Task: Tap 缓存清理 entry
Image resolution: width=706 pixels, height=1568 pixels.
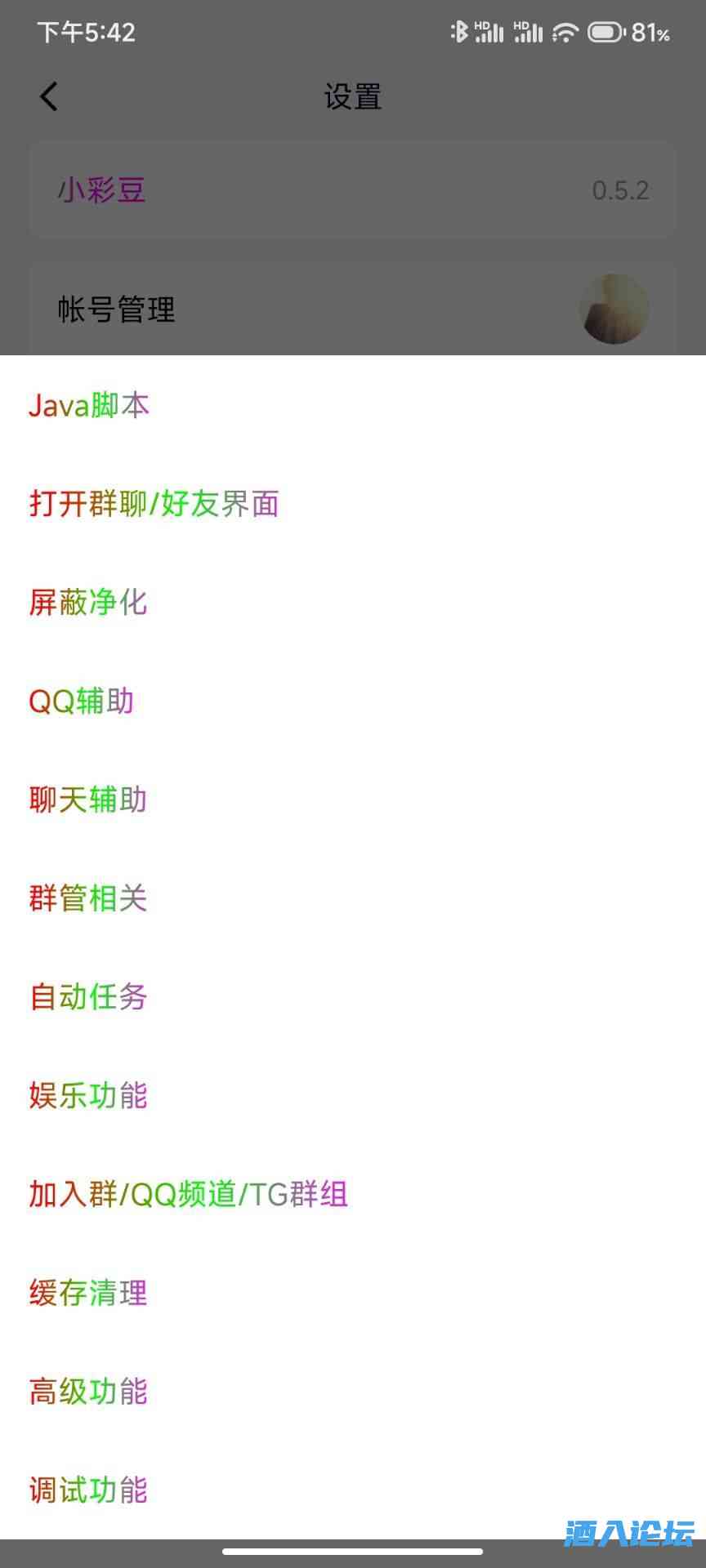Action: [x=88, y=1294]
